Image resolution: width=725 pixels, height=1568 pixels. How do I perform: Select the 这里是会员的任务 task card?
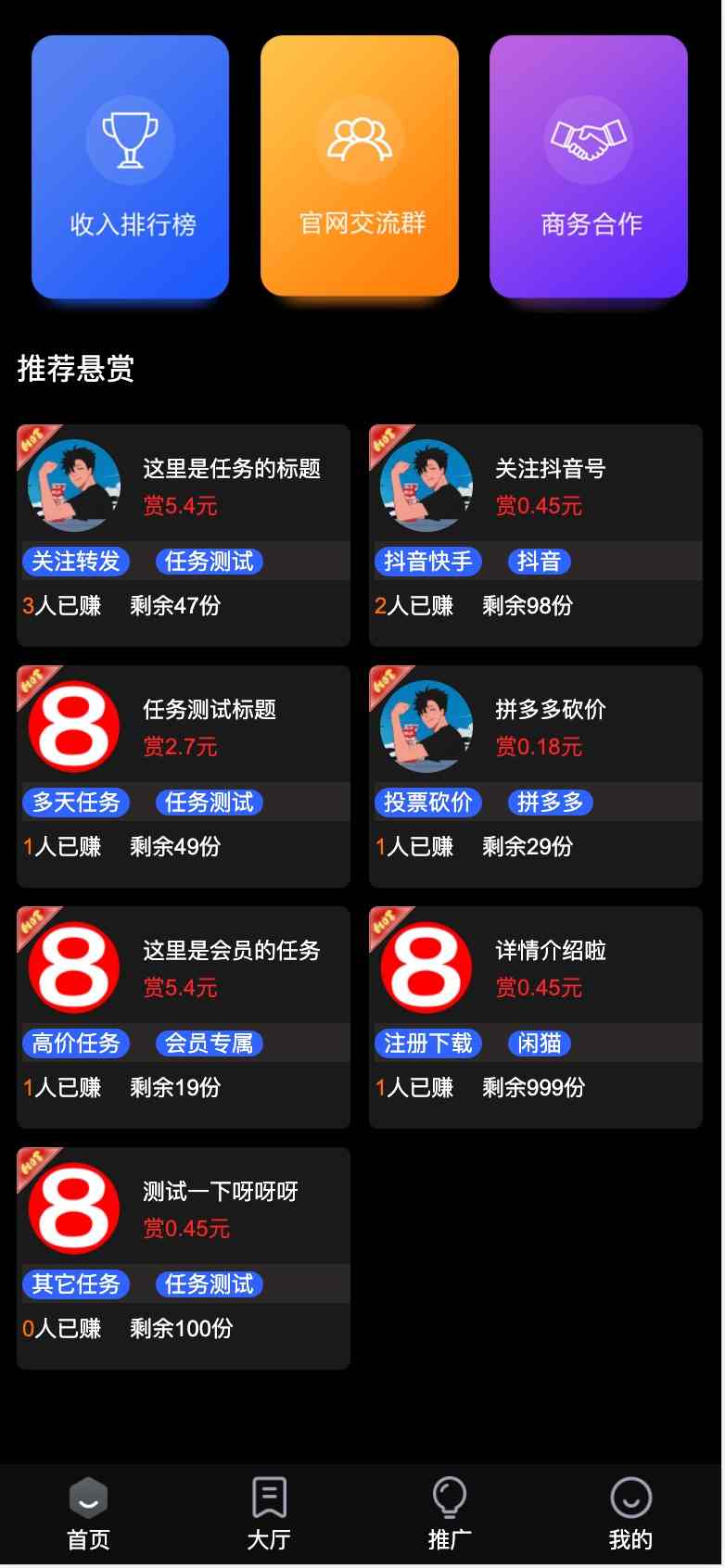tap(184, 1018)
